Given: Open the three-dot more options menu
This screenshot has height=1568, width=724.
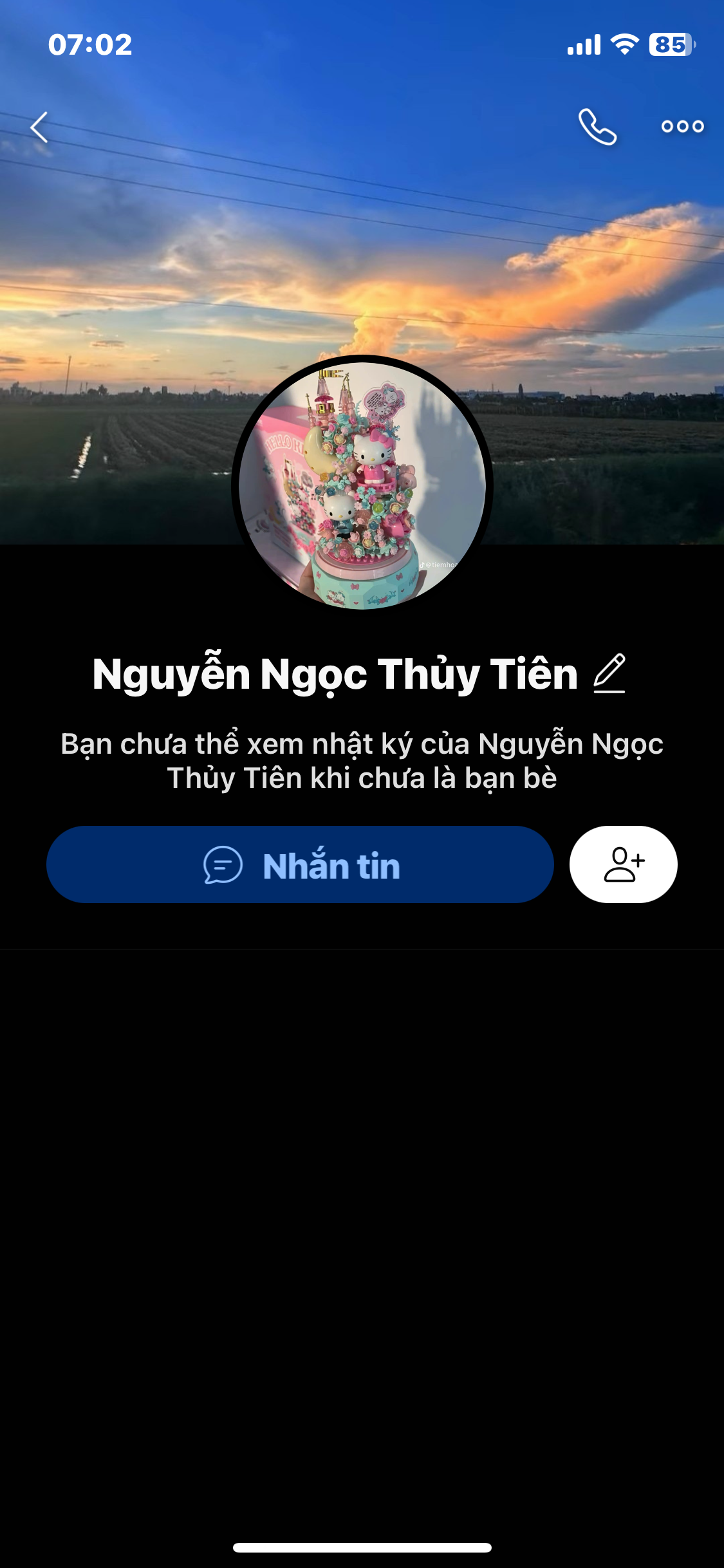Looking at the screenshot, I should point(682,127).
